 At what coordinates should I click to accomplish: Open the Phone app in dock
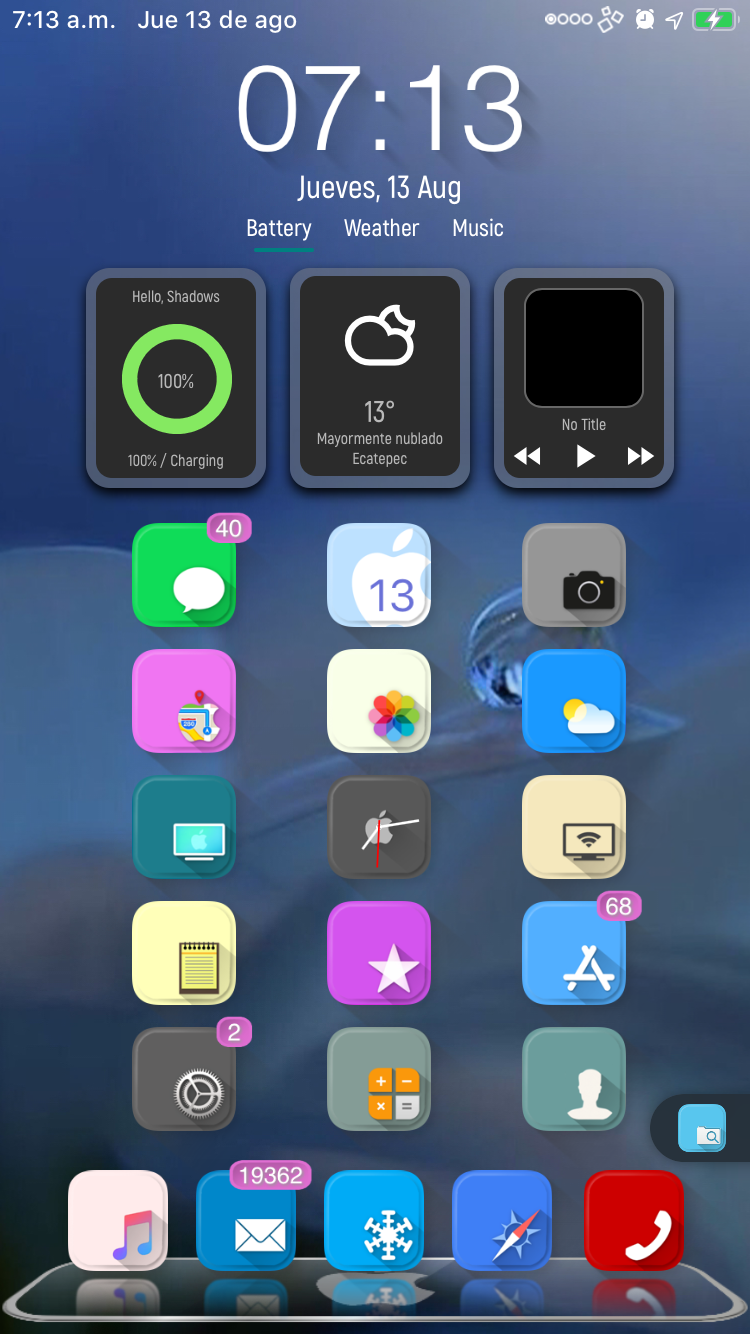(634, 1221)
